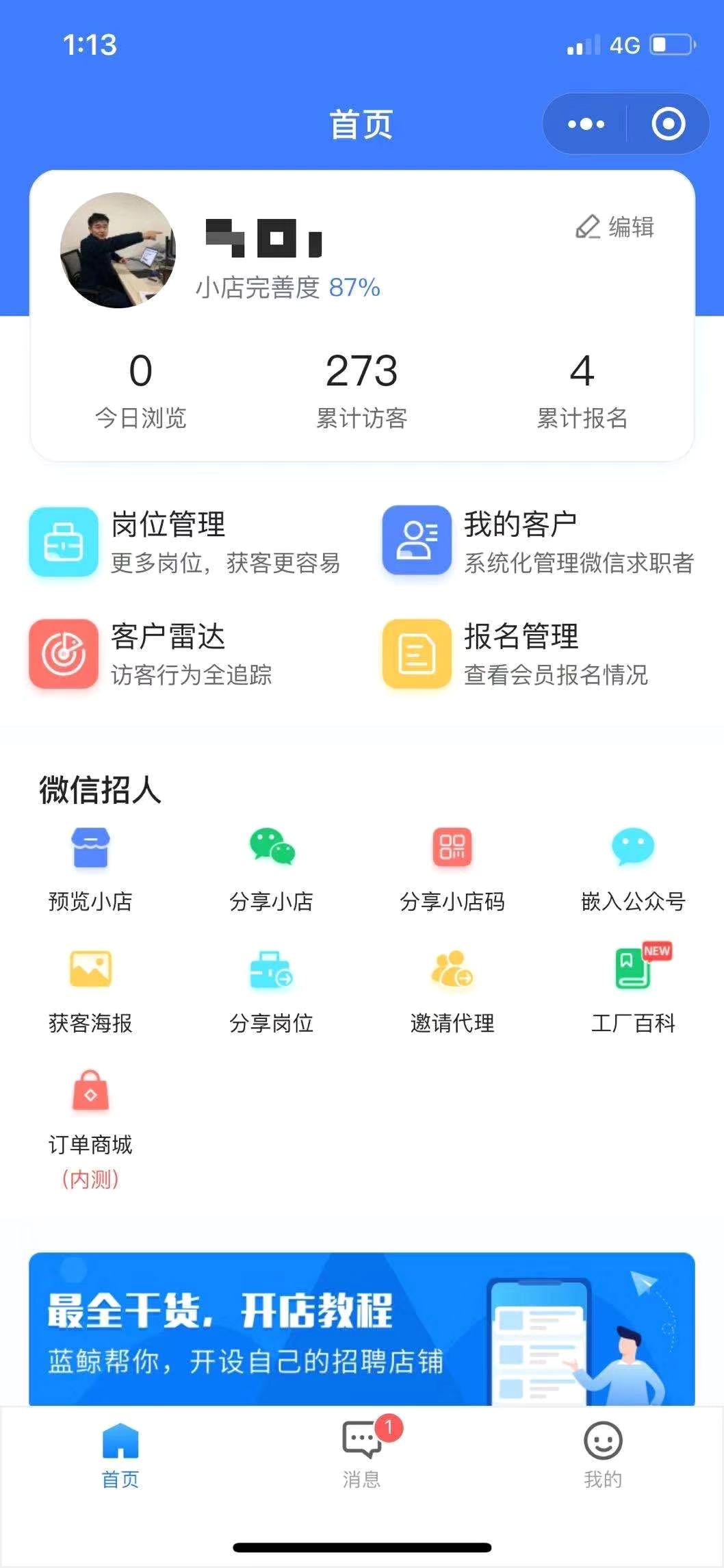Open 岗位管理 job management
724x1568 pixels.
pos(185,542)
